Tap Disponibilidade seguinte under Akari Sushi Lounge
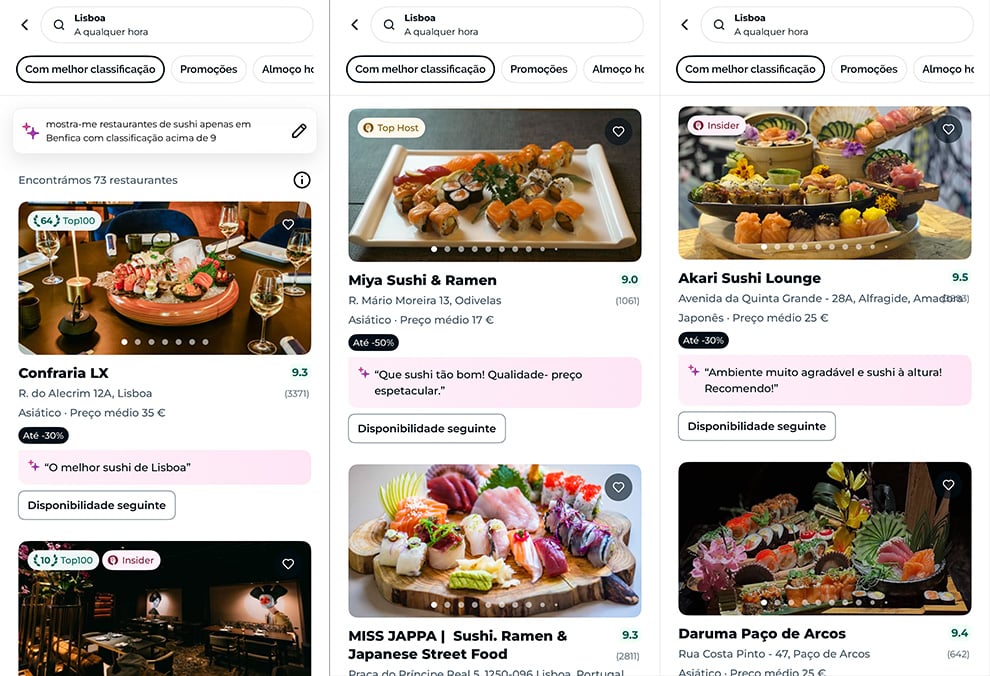990x676 pixels. [x=757, y=426]
